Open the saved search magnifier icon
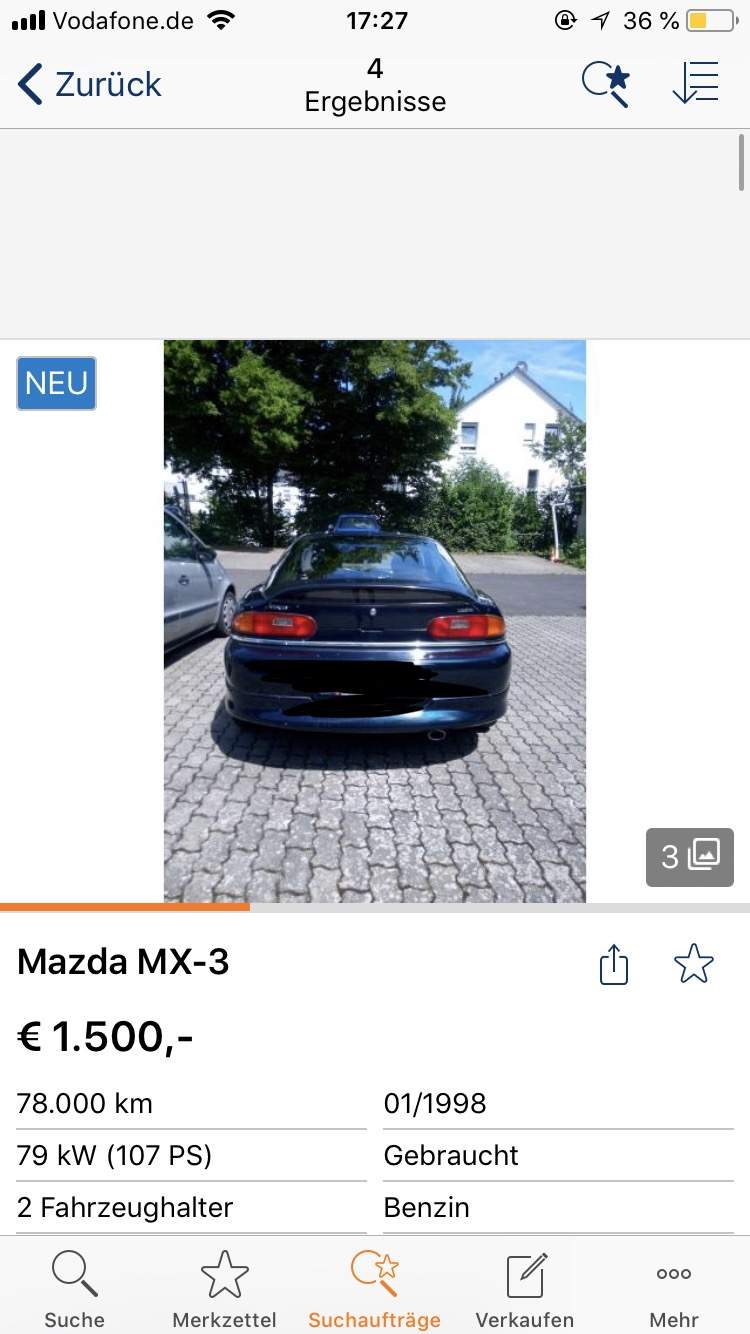 [606, 83]
